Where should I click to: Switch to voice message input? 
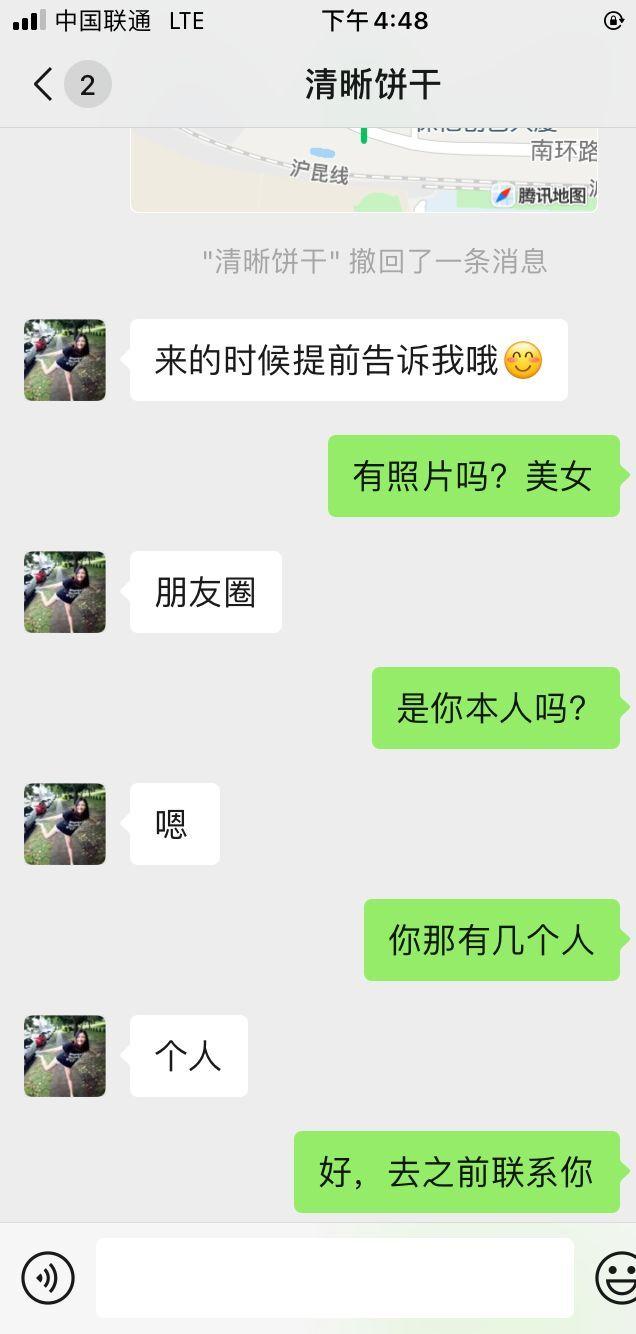[48, 1277]
